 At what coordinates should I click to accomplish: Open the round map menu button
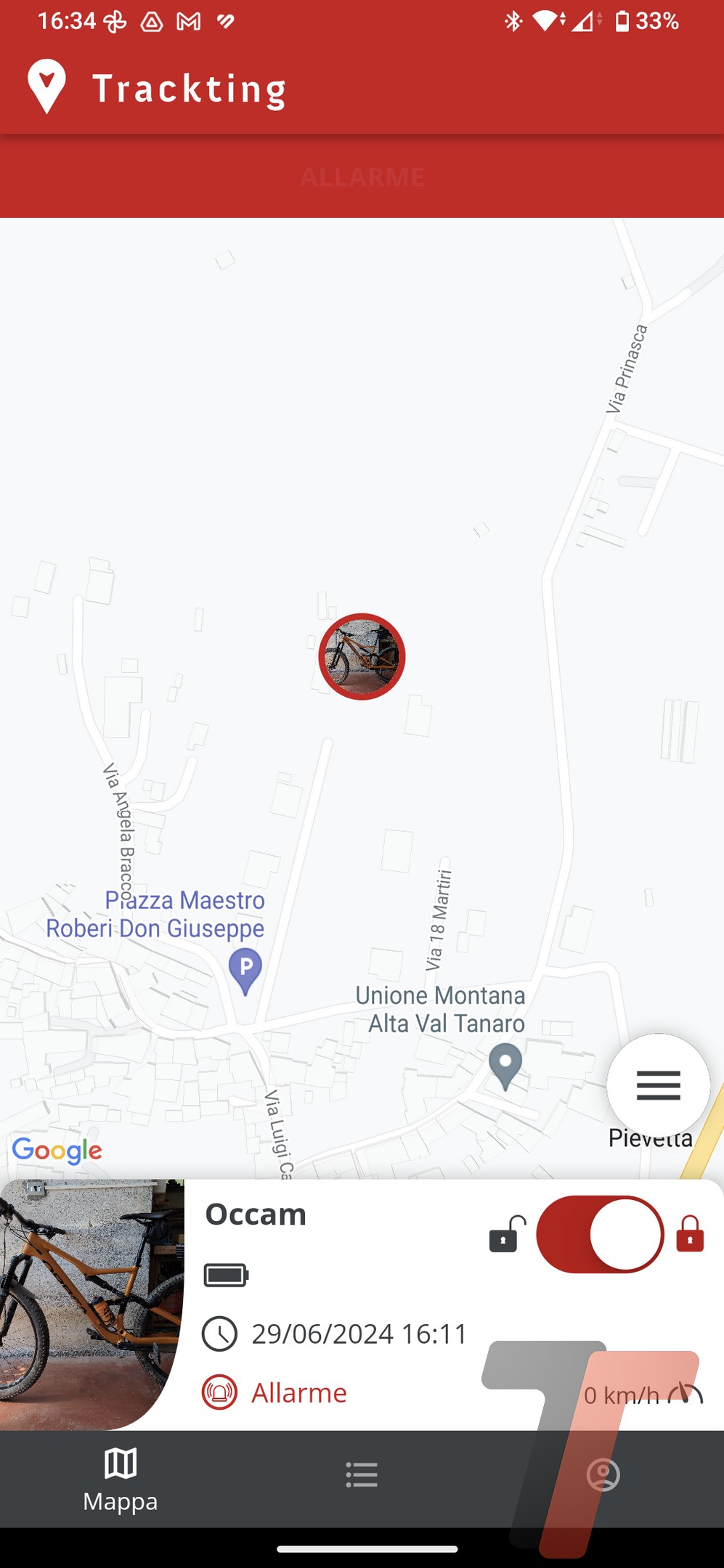tap(658, 1085)
